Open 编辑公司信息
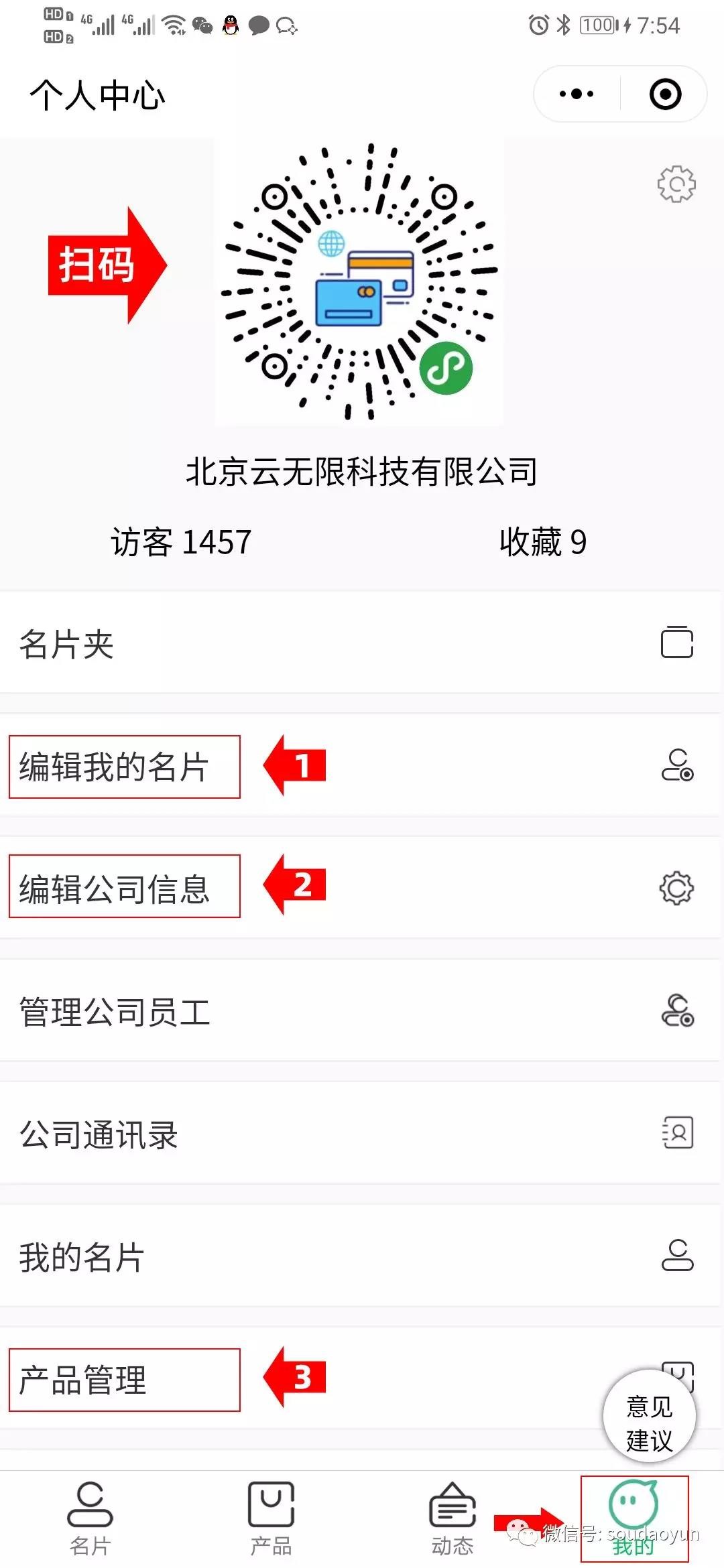Screen dimensions: 724x1568 362,889
